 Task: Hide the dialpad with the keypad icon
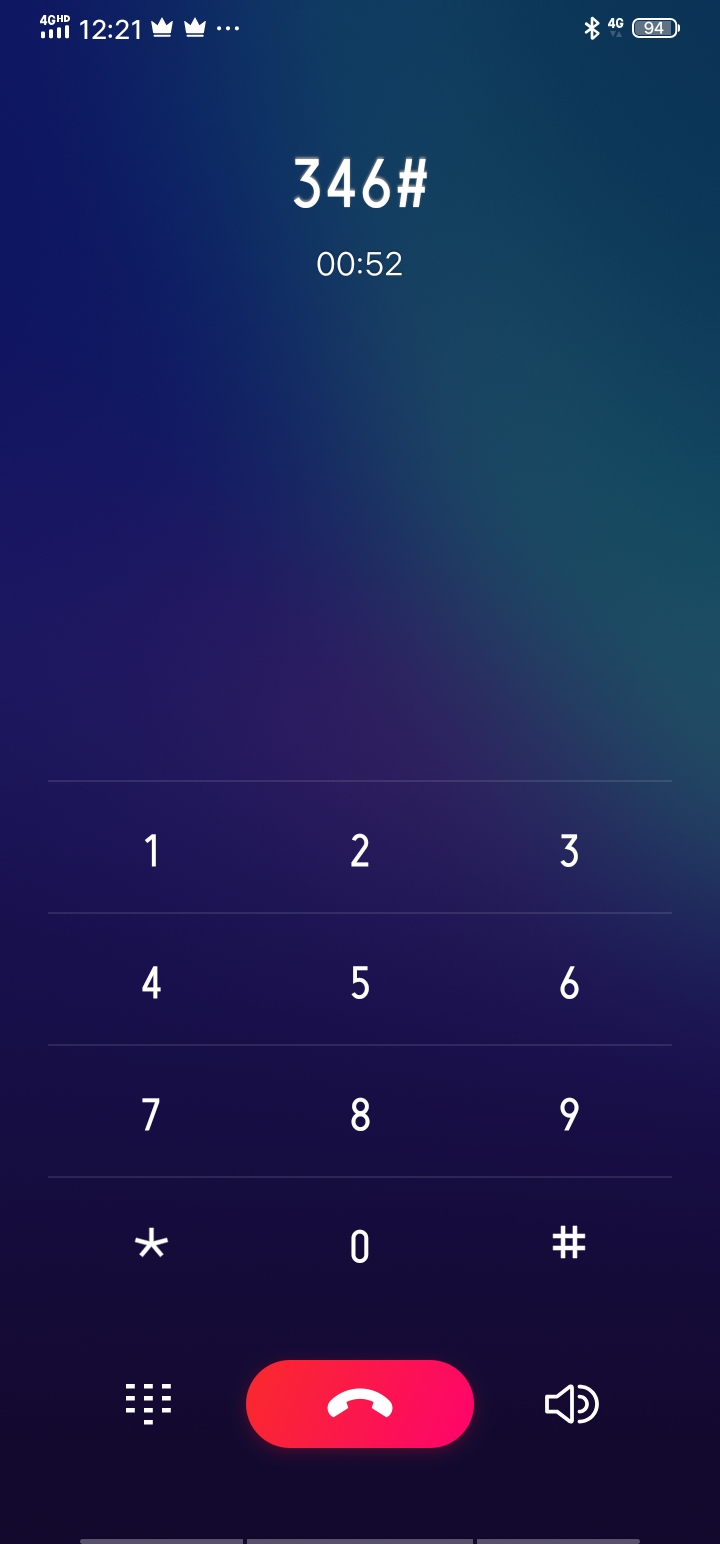(148, 1404)
